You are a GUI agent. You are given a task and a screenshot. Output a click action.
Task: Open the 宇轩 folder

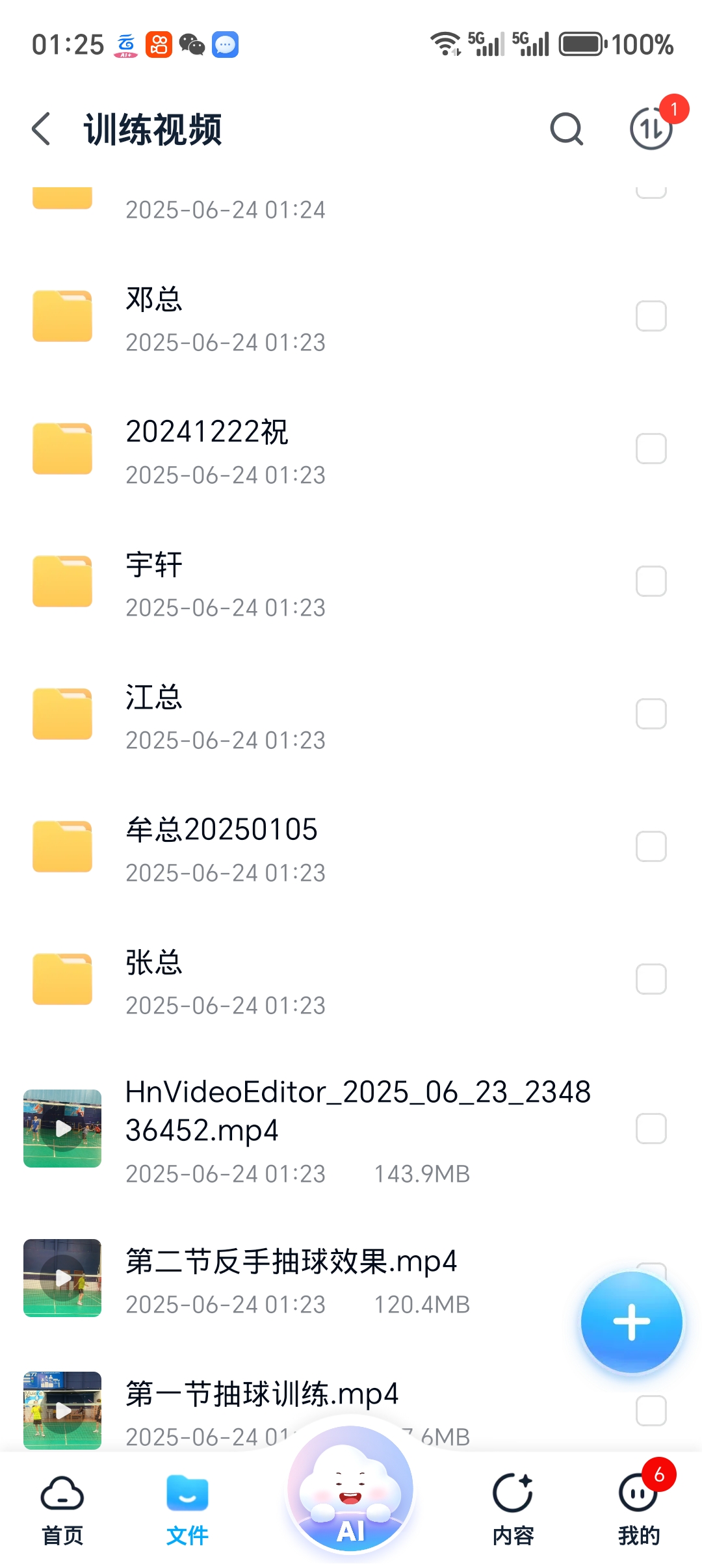(351, 583)
